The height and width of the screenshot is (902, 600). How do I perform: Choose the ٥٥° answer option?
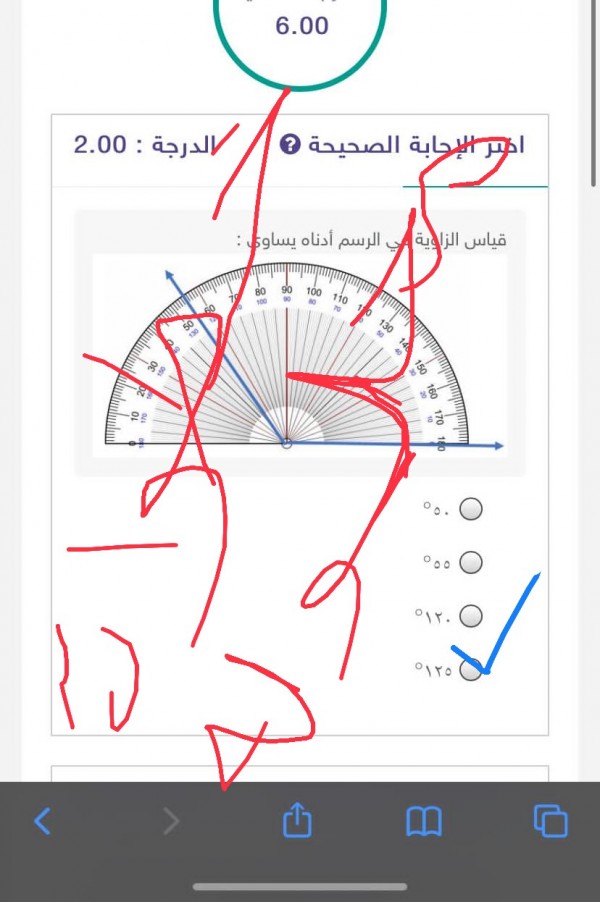470,563
